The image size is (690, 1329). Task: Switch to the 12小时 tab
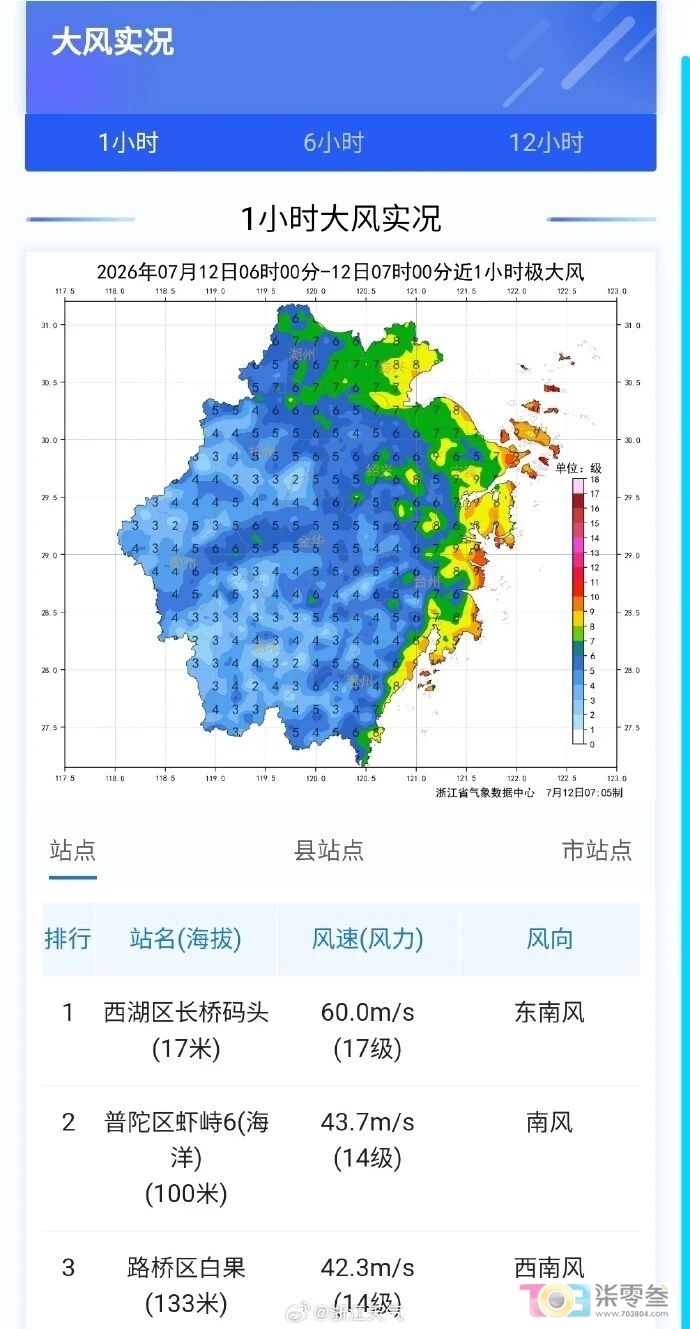coord(546,142)
